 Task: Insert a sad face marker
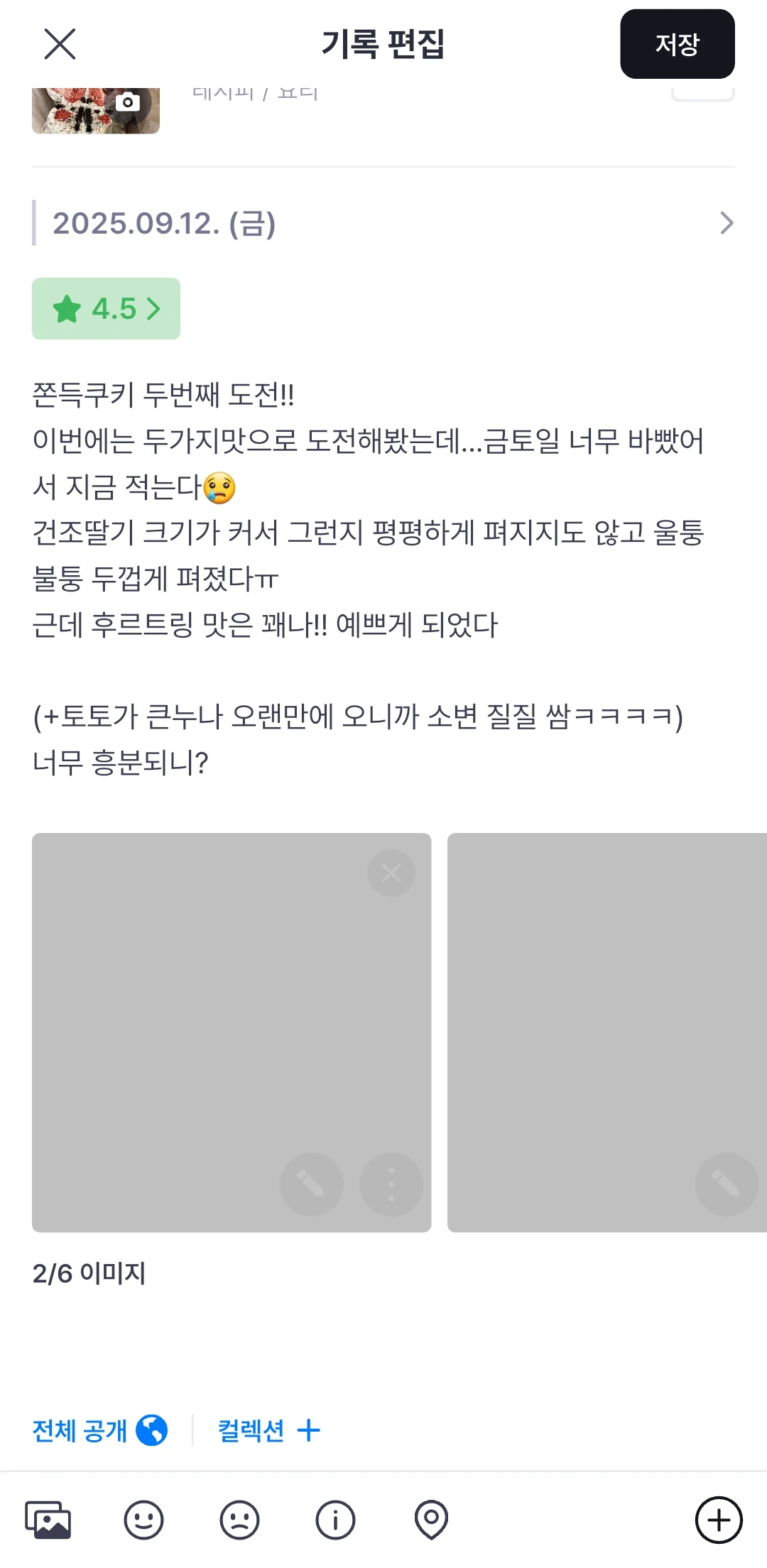(x=240, y=1520)
